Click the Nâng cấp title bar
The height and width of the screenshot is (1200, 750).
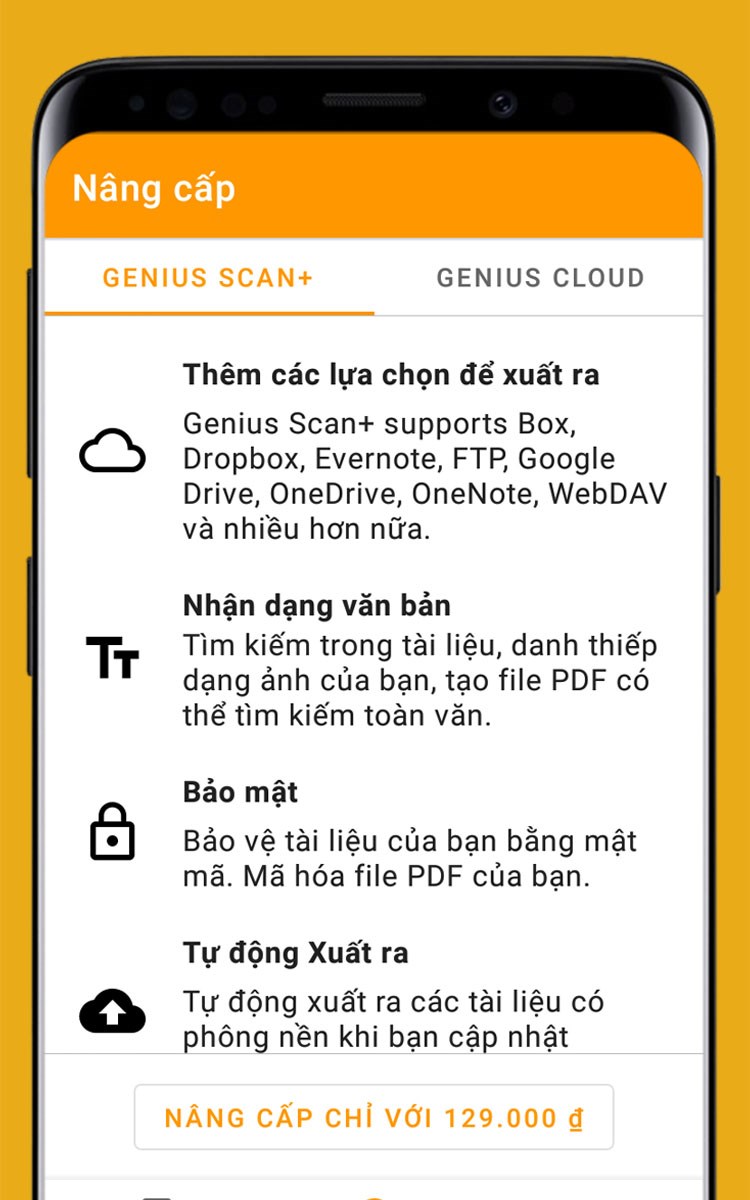tap(153, 187)
